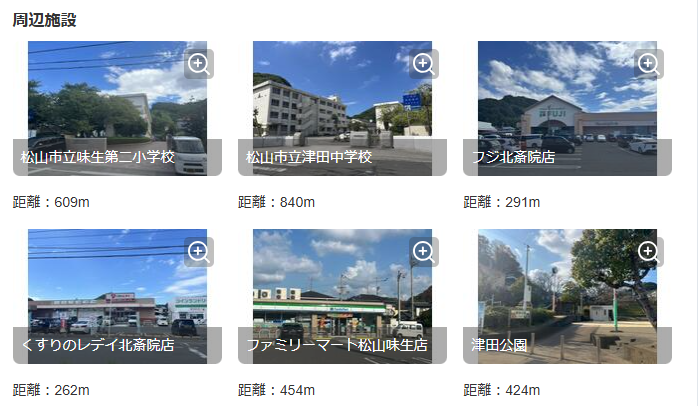
Task: Magnify the 津田公園 image
Action: [649, 252]
